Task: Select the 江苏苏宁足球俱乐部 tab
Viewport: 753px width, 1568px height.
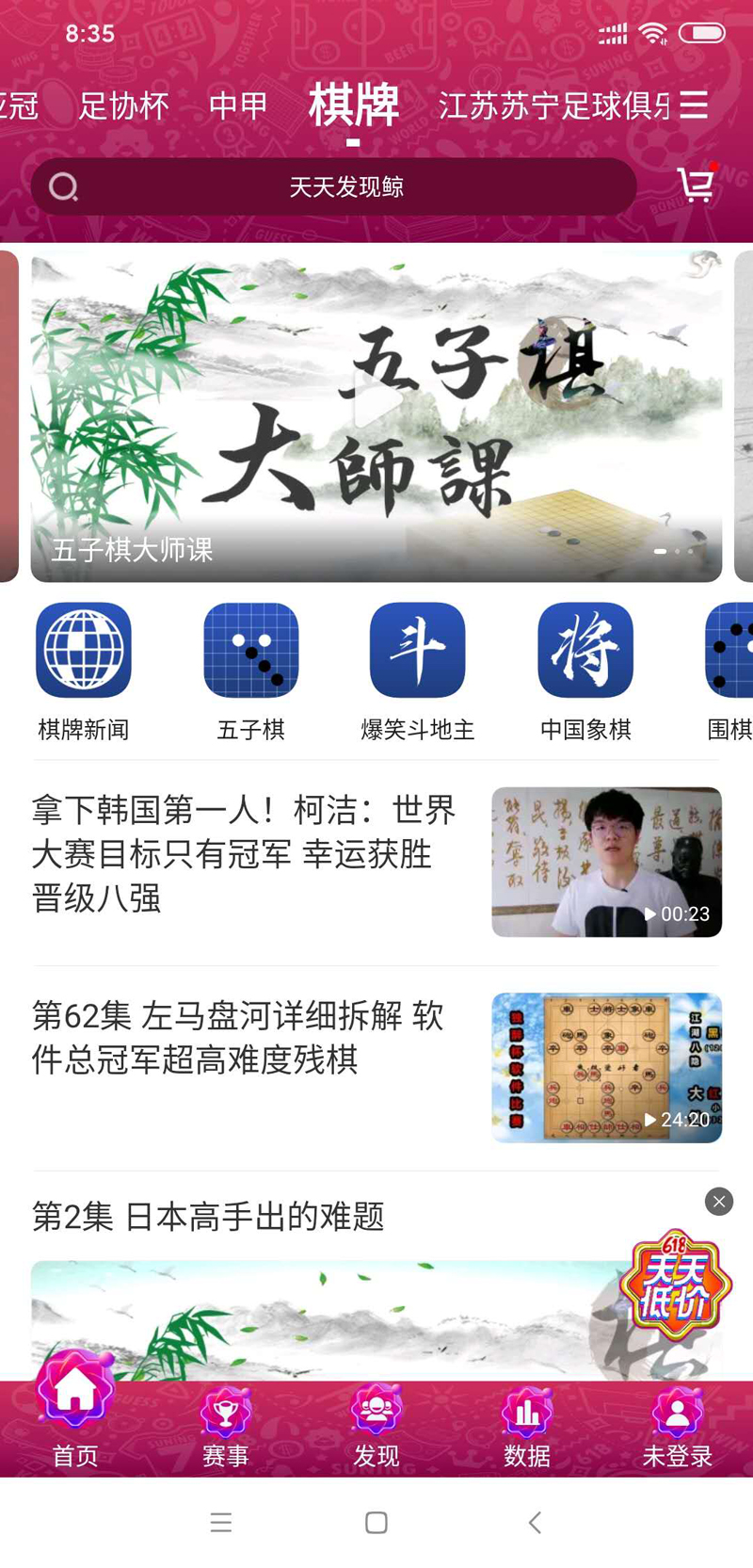Action: tap(554, 105)
